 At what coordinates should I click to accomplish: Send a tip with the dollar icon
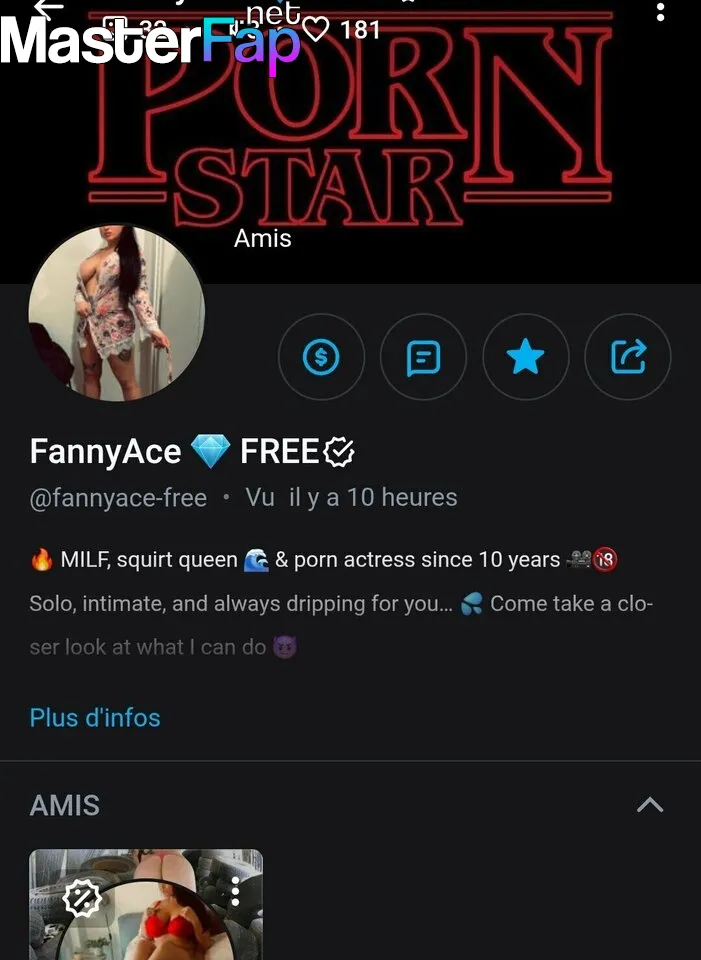pos(321,357)
